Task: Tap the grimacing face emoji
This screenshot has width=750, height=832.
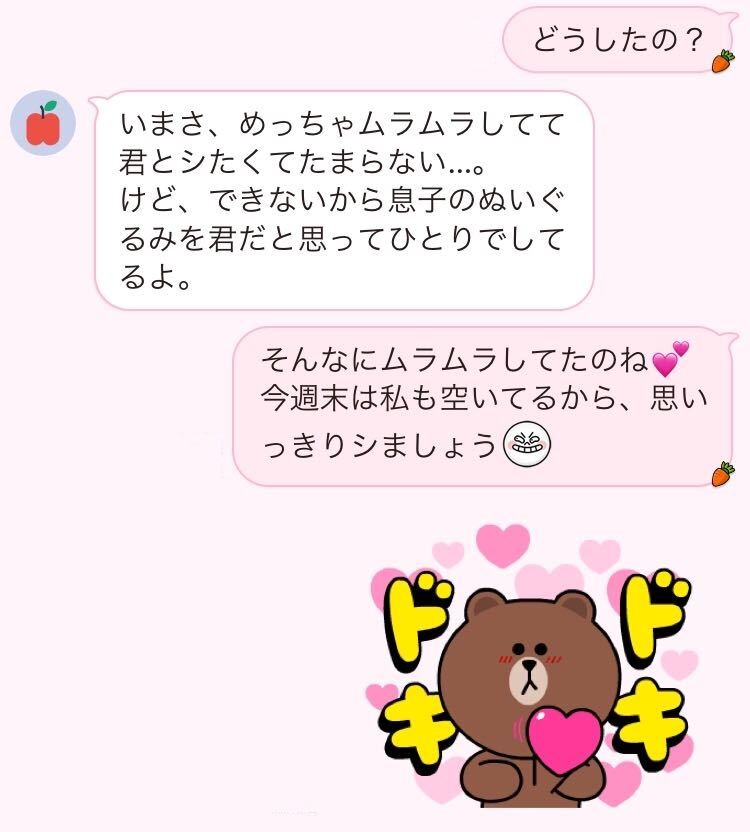Action: (528, 442)
